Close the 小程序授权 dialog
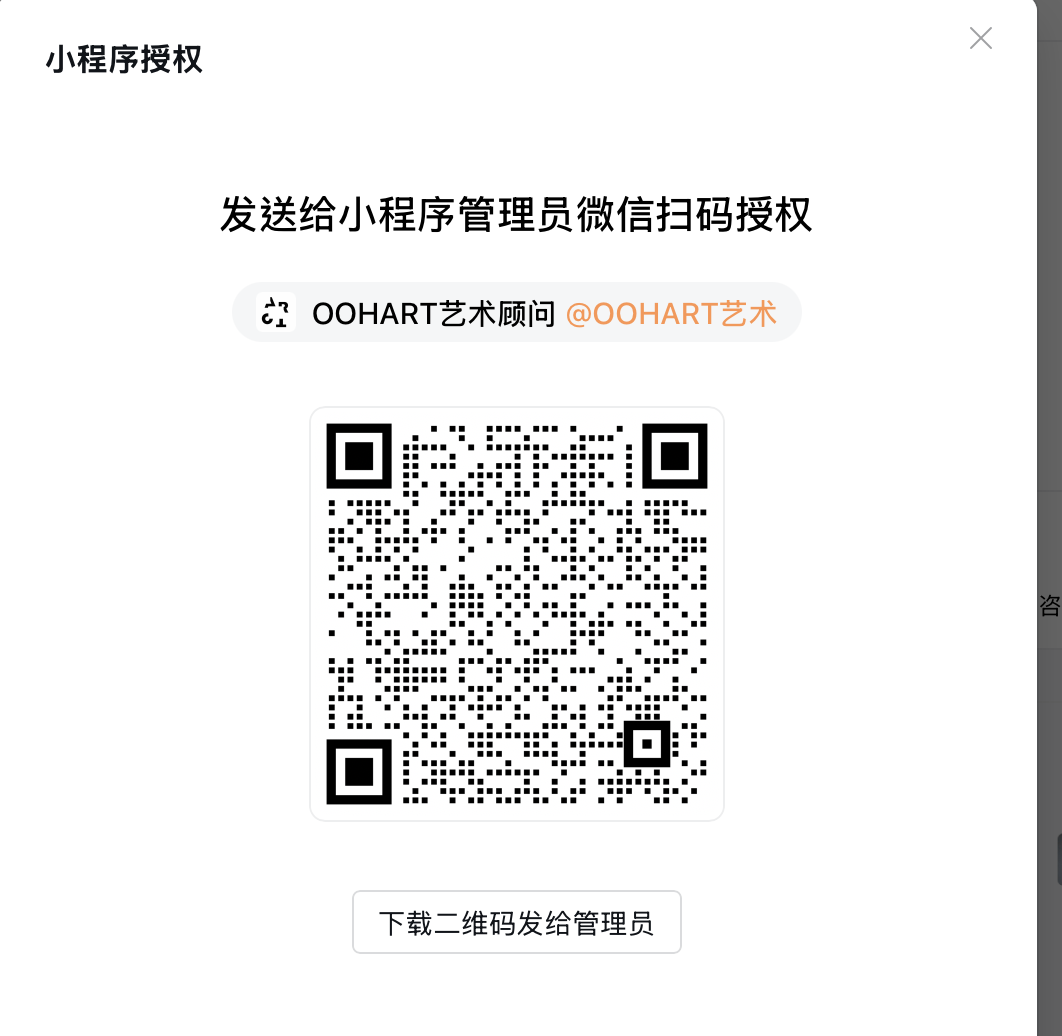 [x=980, y=39]
